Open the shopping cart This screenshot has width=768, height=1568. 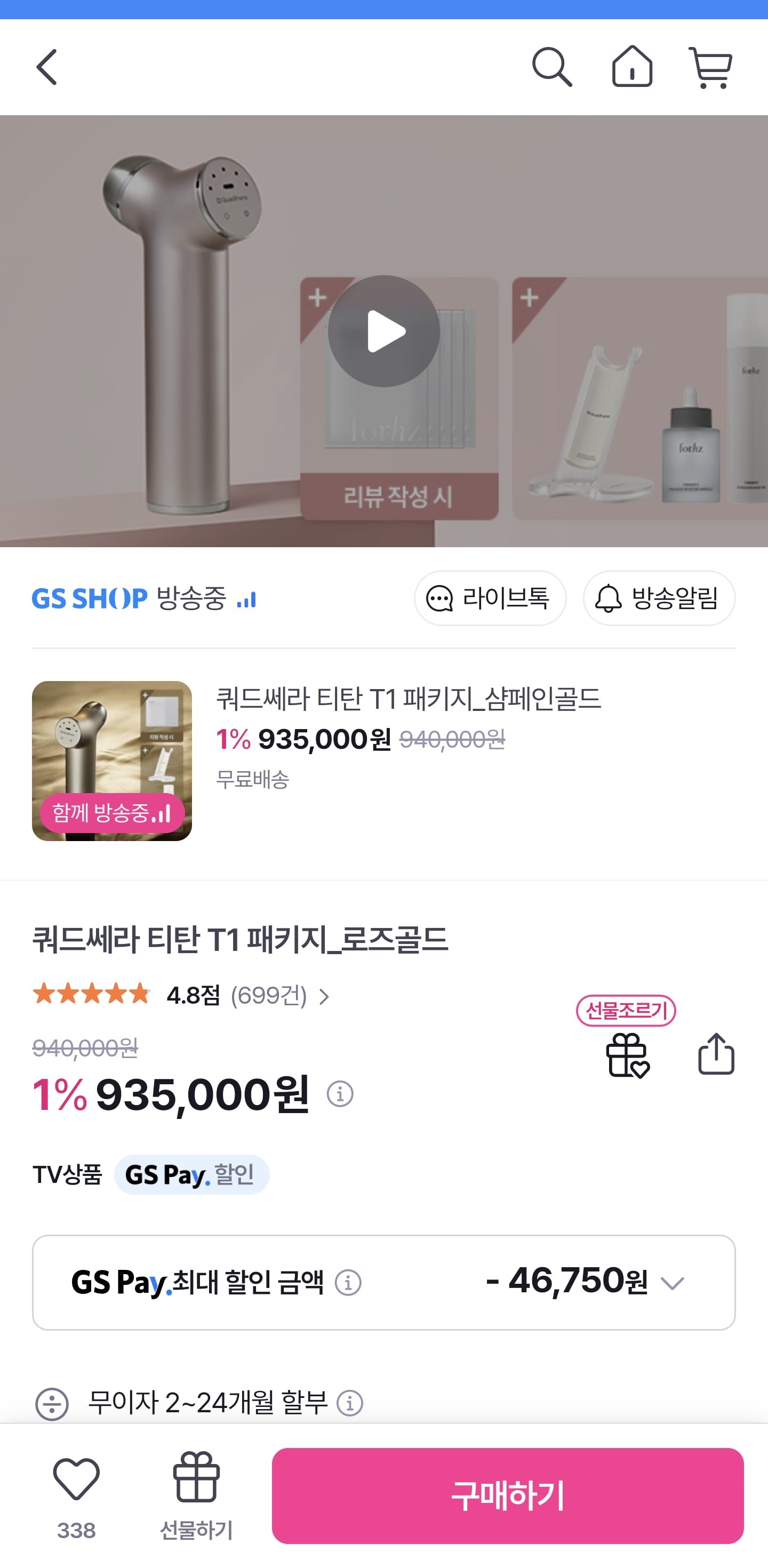tap(710, 67)
